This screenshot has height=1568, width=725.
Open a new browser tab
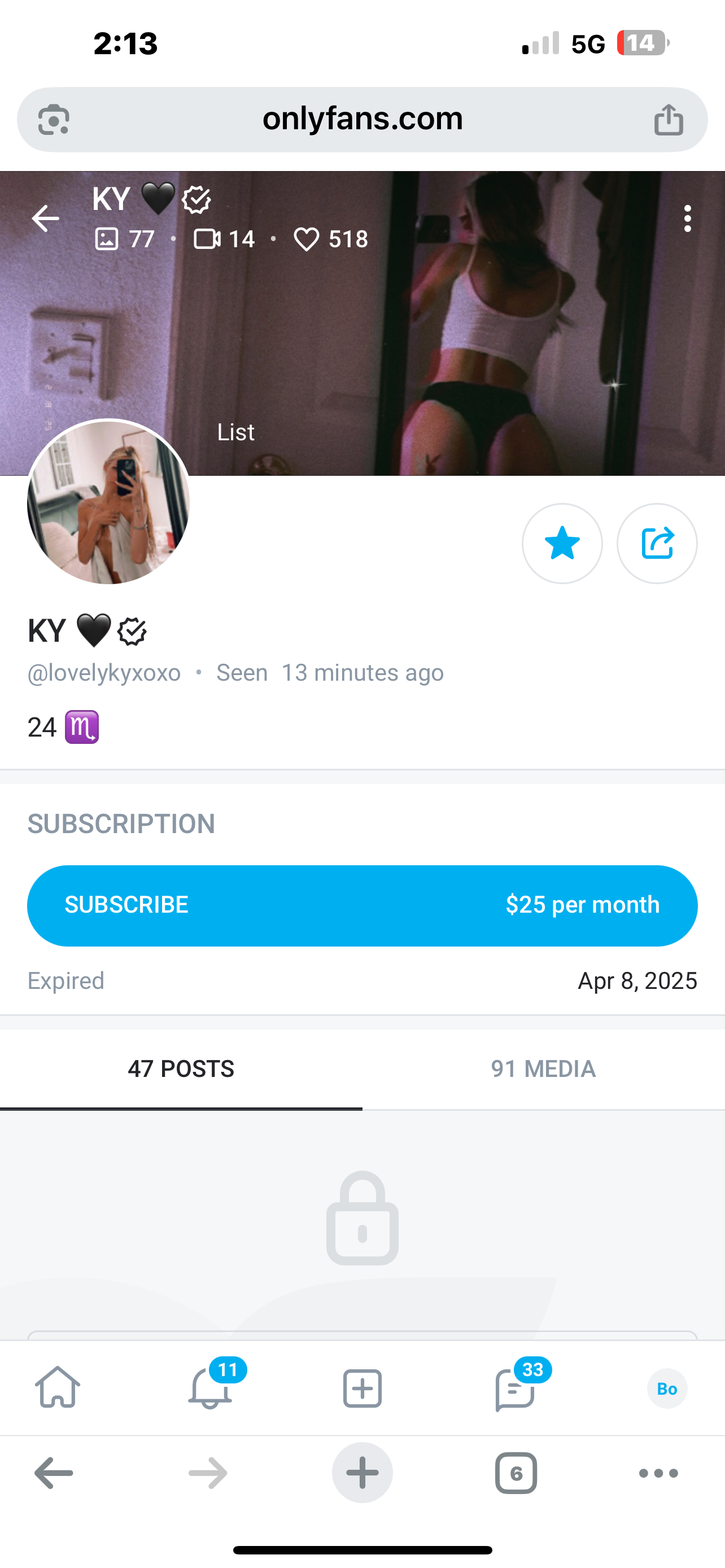point(362,1473)
